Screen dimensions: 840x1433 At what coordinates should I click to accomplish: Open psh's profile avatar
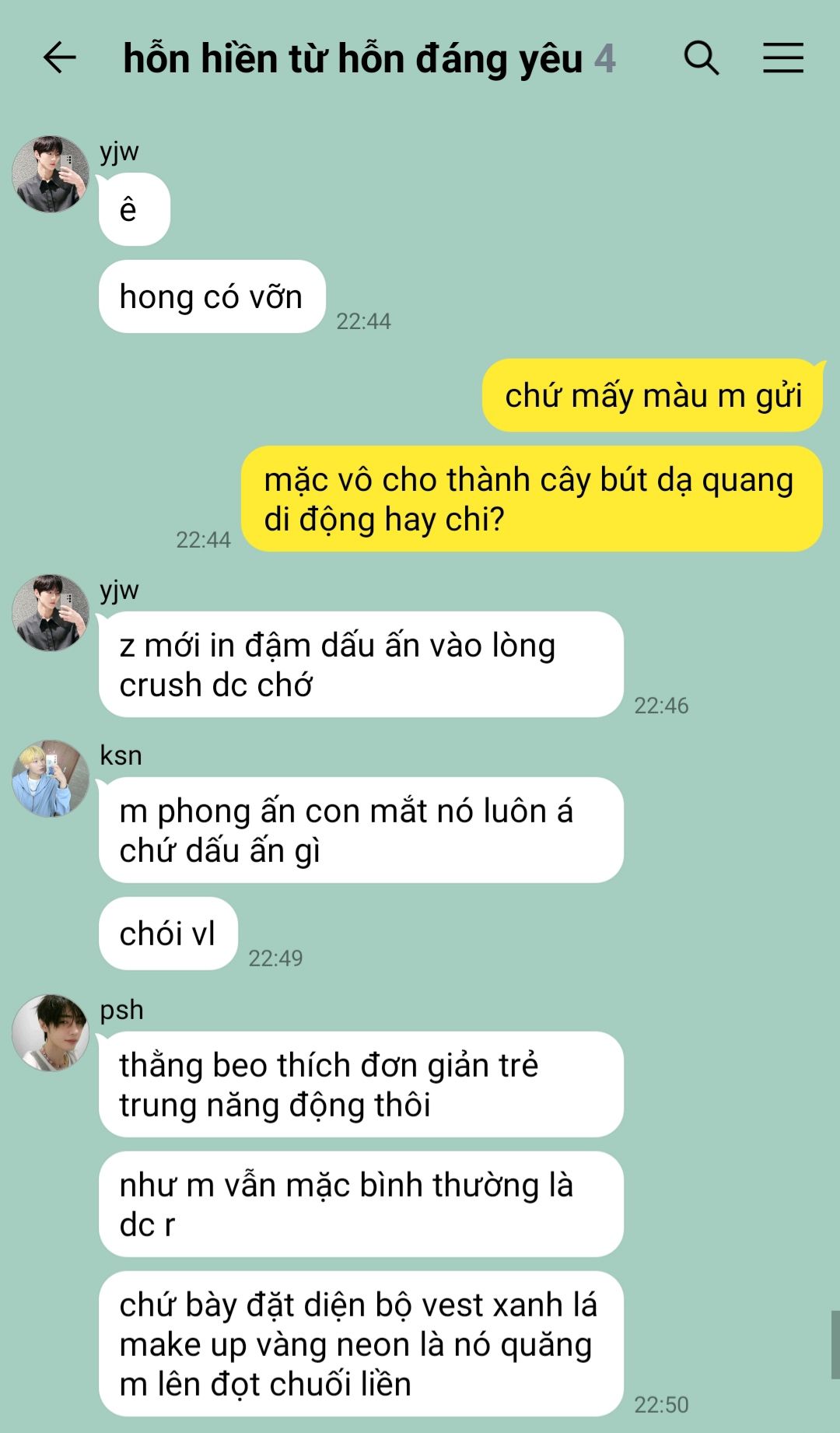click(x=51, y=1032)
